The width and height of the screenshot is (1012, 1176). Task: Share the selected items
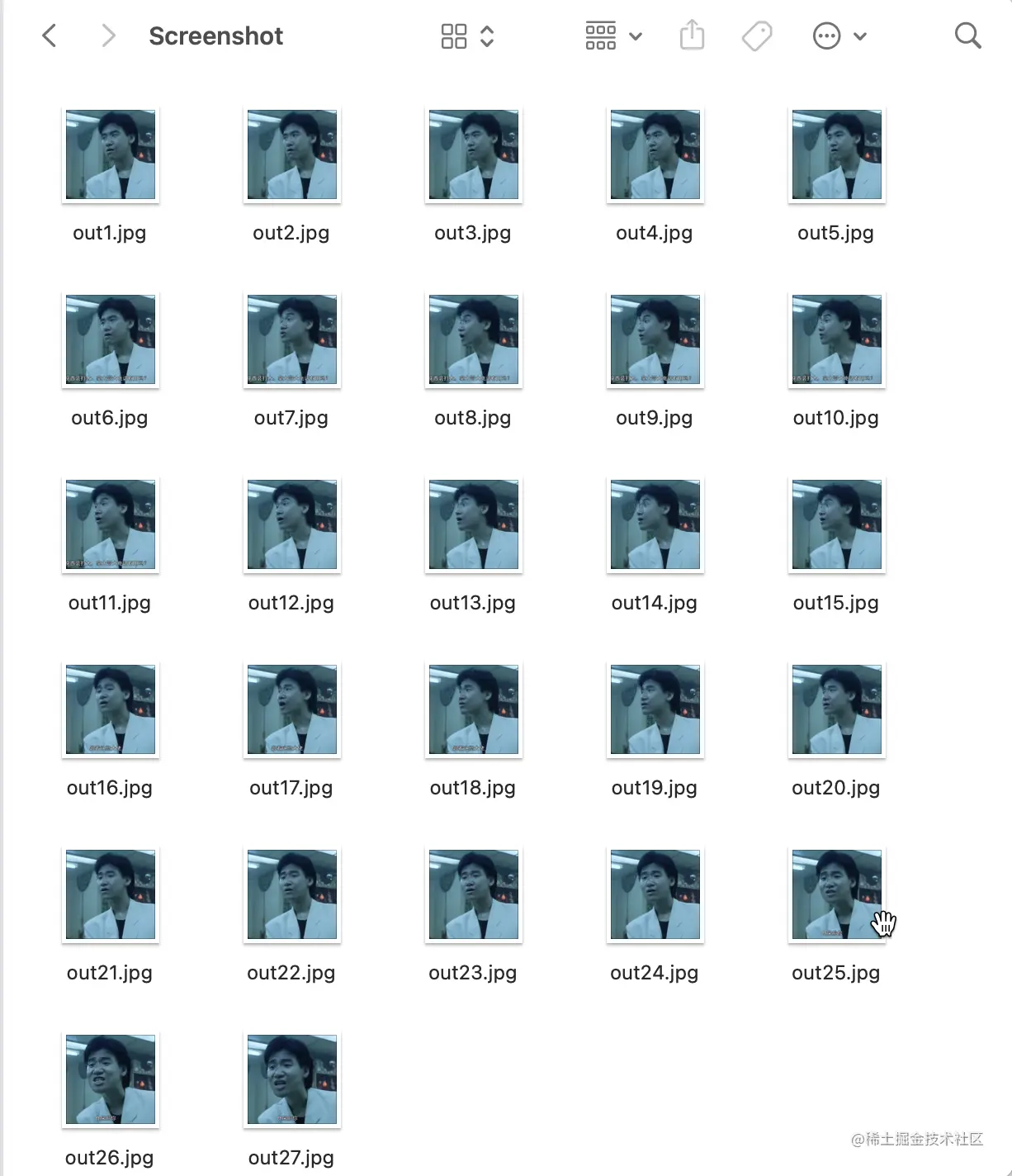pos(692,36)
